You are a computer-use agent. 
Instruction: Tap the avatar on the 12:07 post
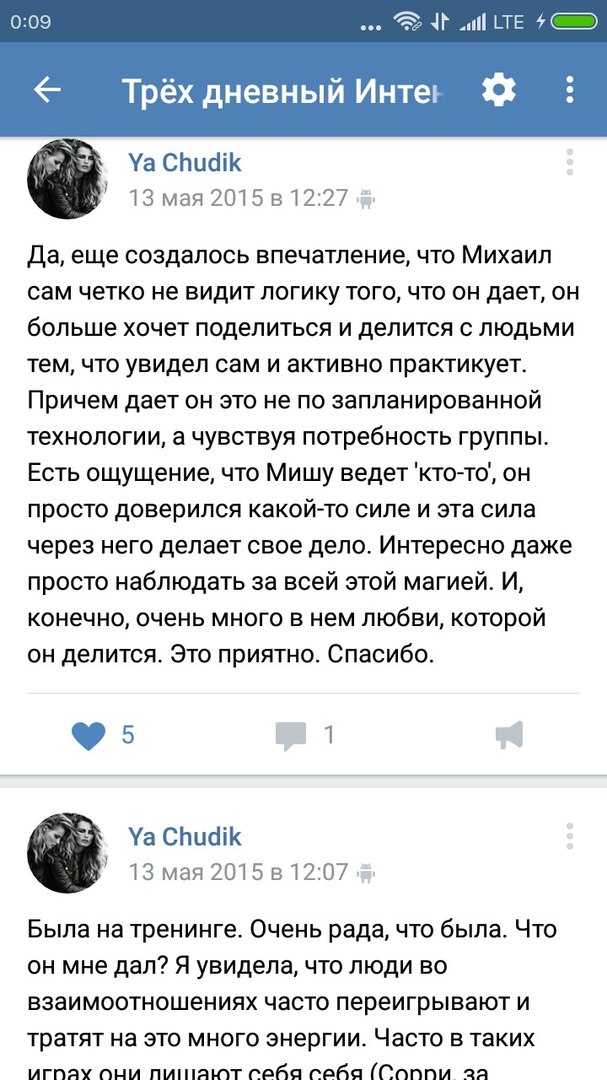tap(68, 853)
